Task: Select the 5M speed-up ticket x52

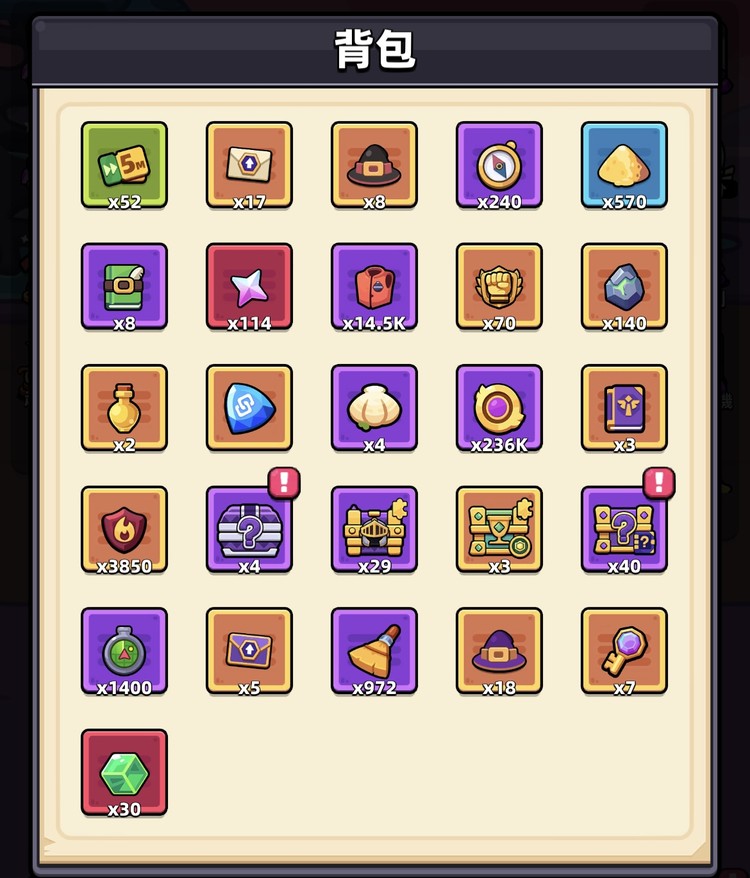Action: pyautogui.click(x=124, y=164)
